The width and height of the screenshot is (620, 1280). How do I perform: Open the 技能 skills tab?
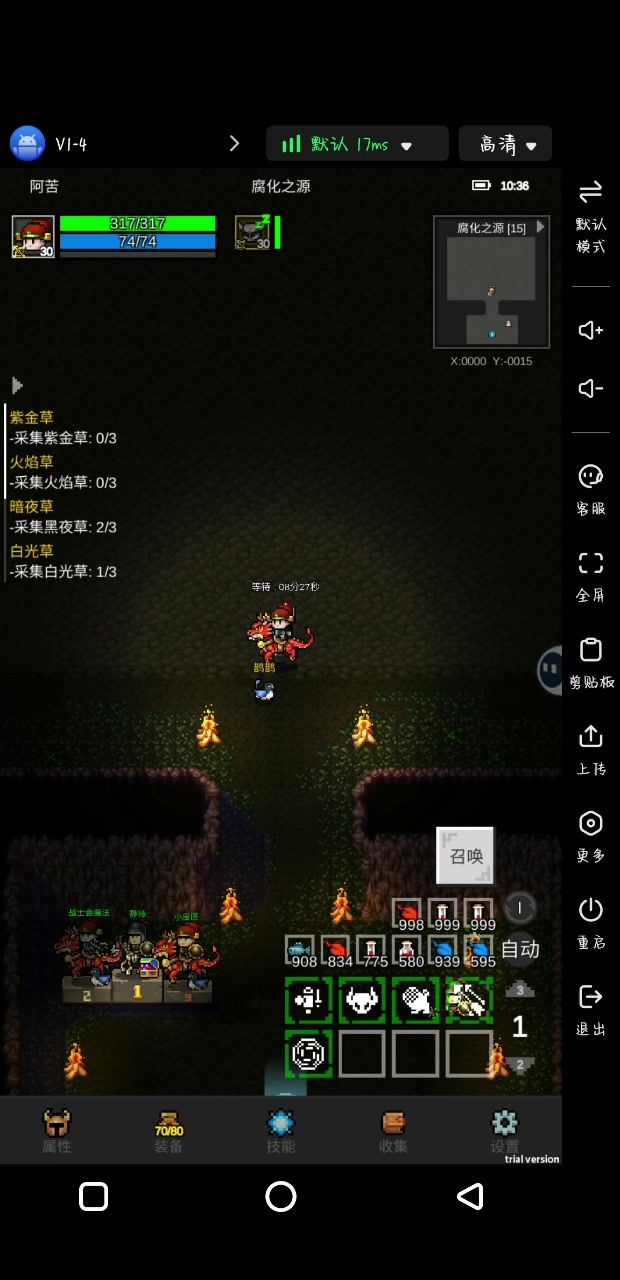(281, 1131)
